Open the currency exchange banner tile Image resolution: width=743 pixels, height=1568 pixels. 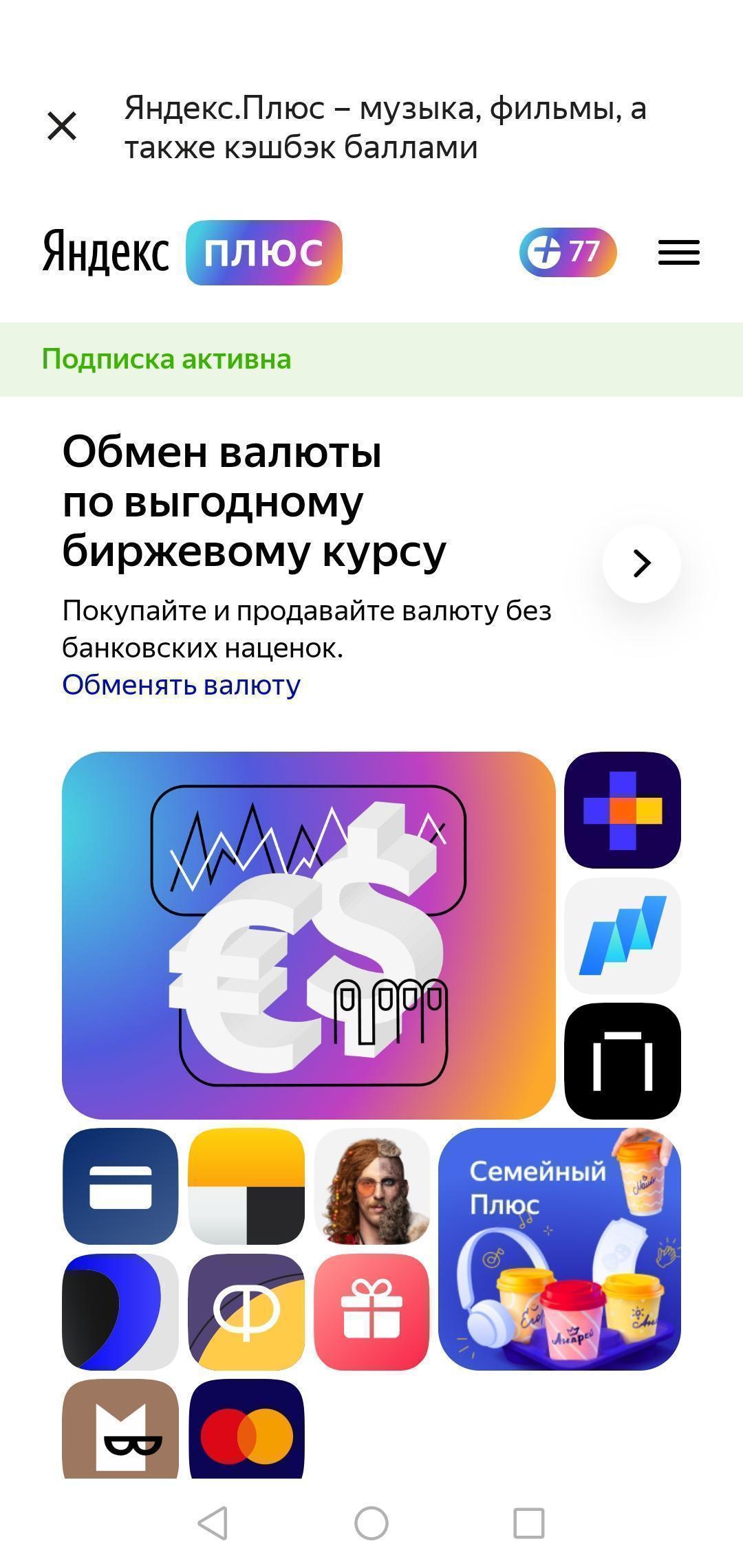(x=308, y=935)
